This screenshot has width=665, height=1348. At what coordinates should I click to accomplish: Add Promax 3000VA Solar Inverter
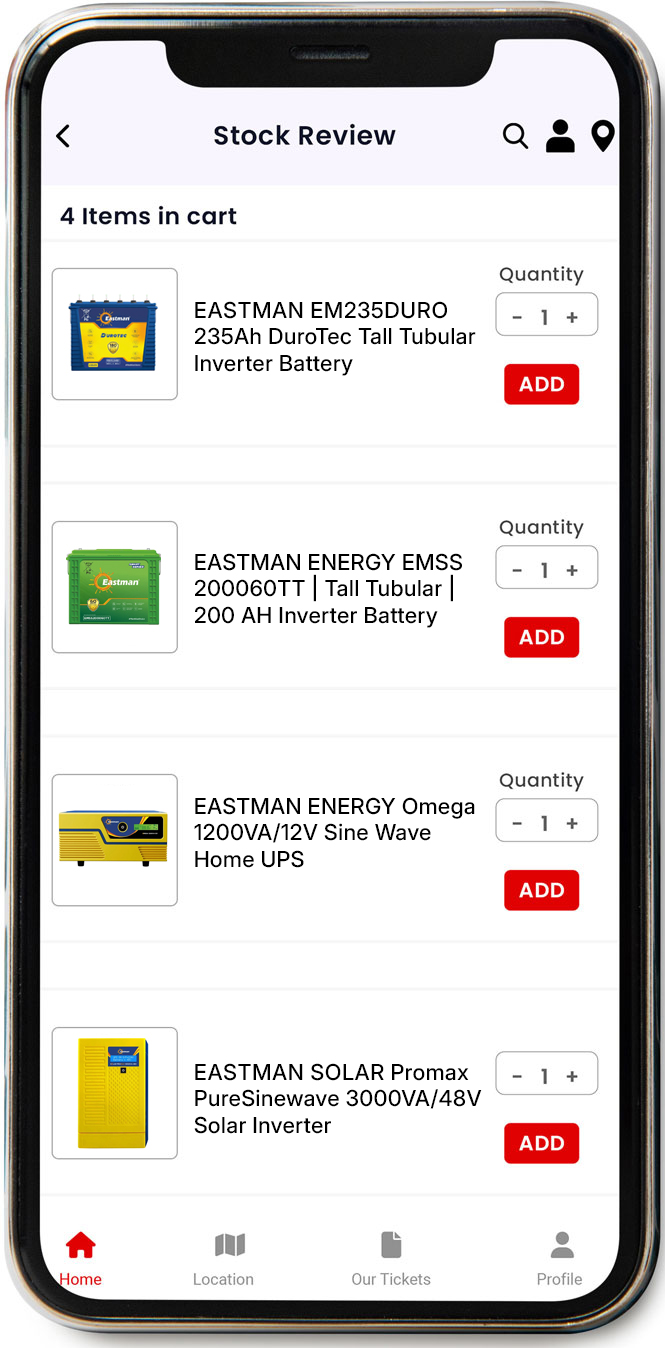tap(541, 1143)
